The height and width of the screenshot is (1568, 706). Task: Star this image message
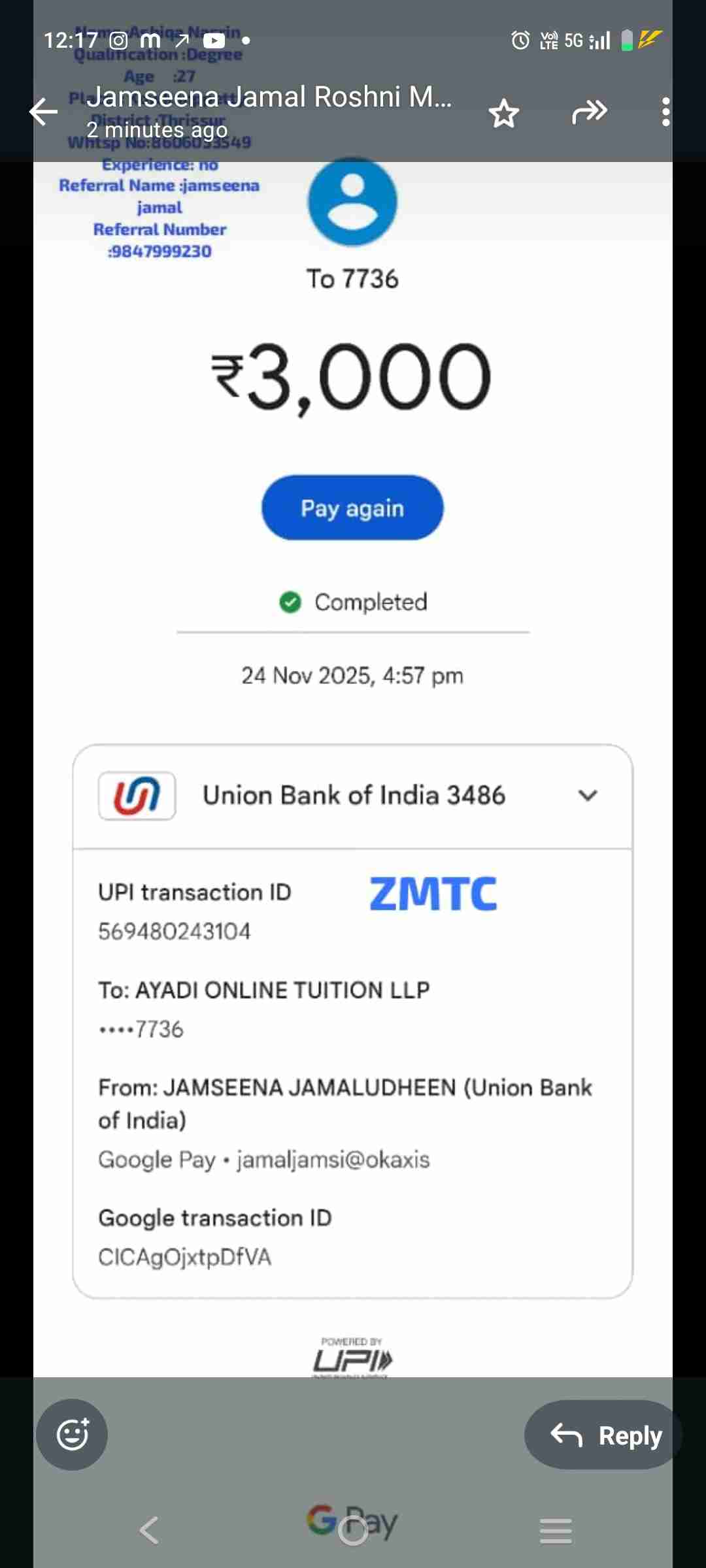503,113
